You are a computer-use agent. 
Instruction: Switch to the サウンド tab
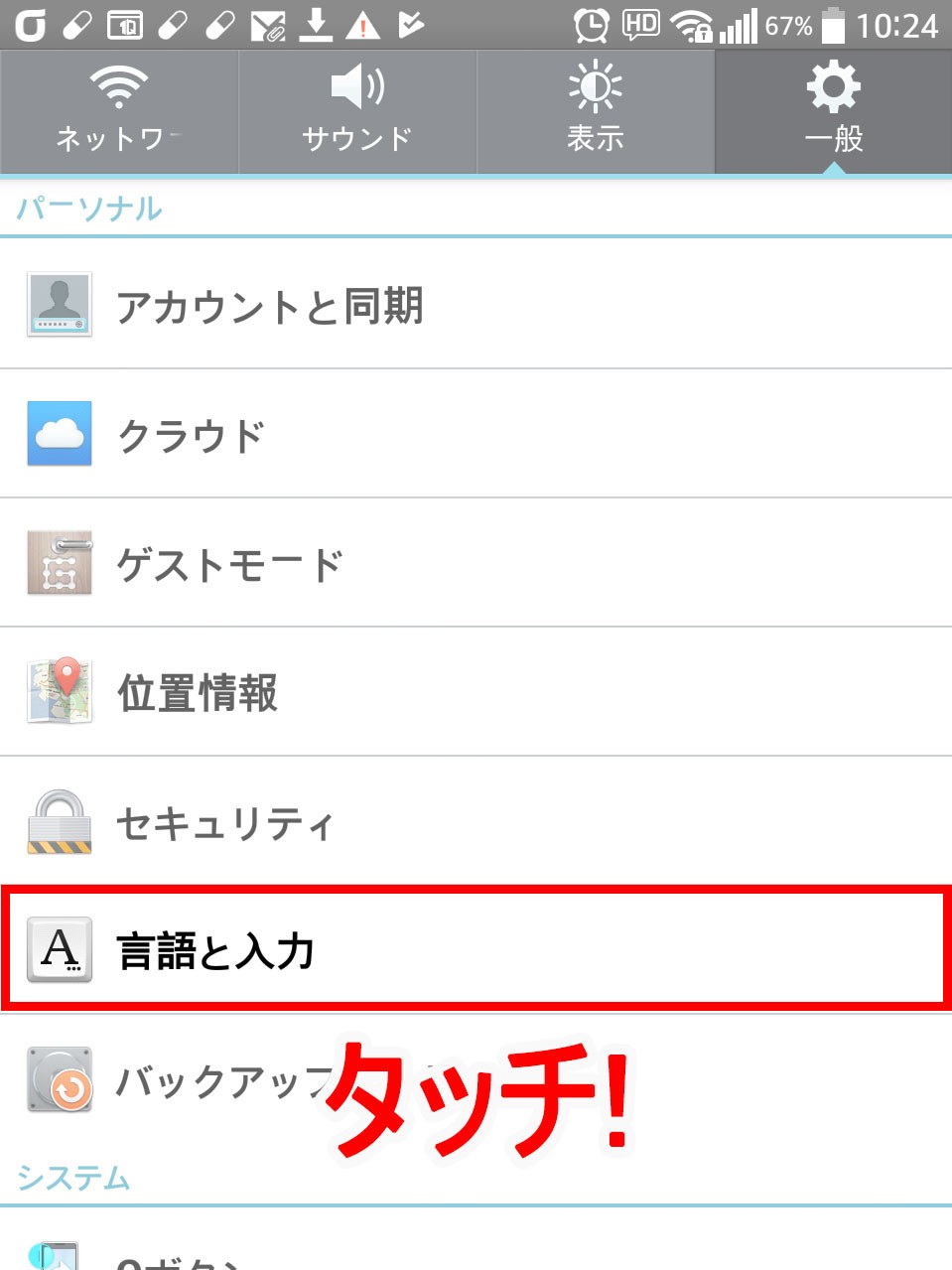point(357,111)
